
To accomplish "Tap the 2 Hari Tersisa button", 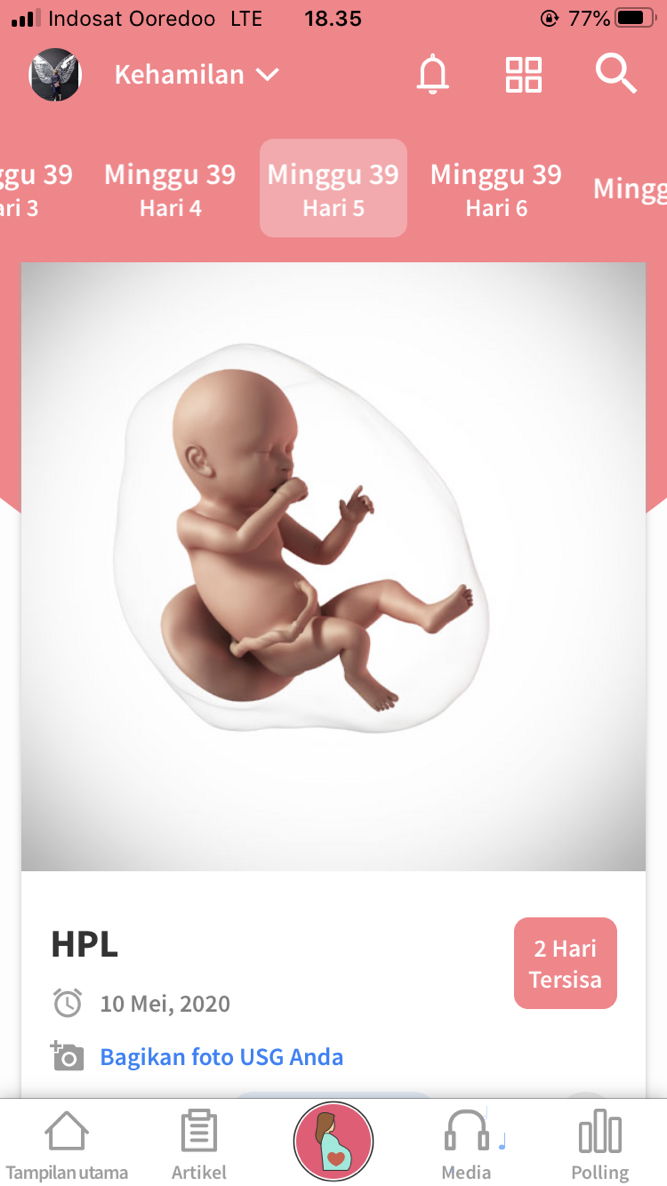I will tap(565, 963).
